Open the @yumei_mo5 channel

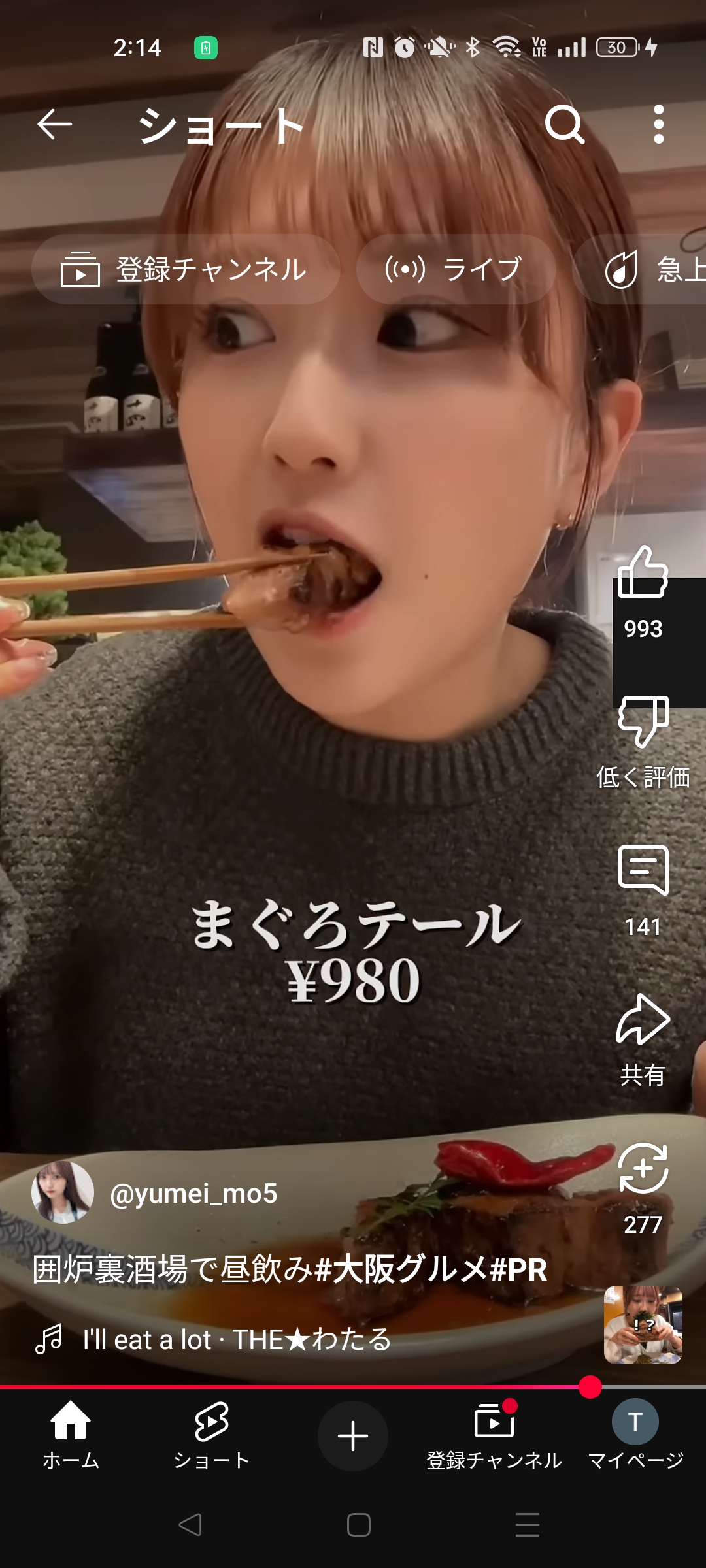click(x=193, y=1194)
